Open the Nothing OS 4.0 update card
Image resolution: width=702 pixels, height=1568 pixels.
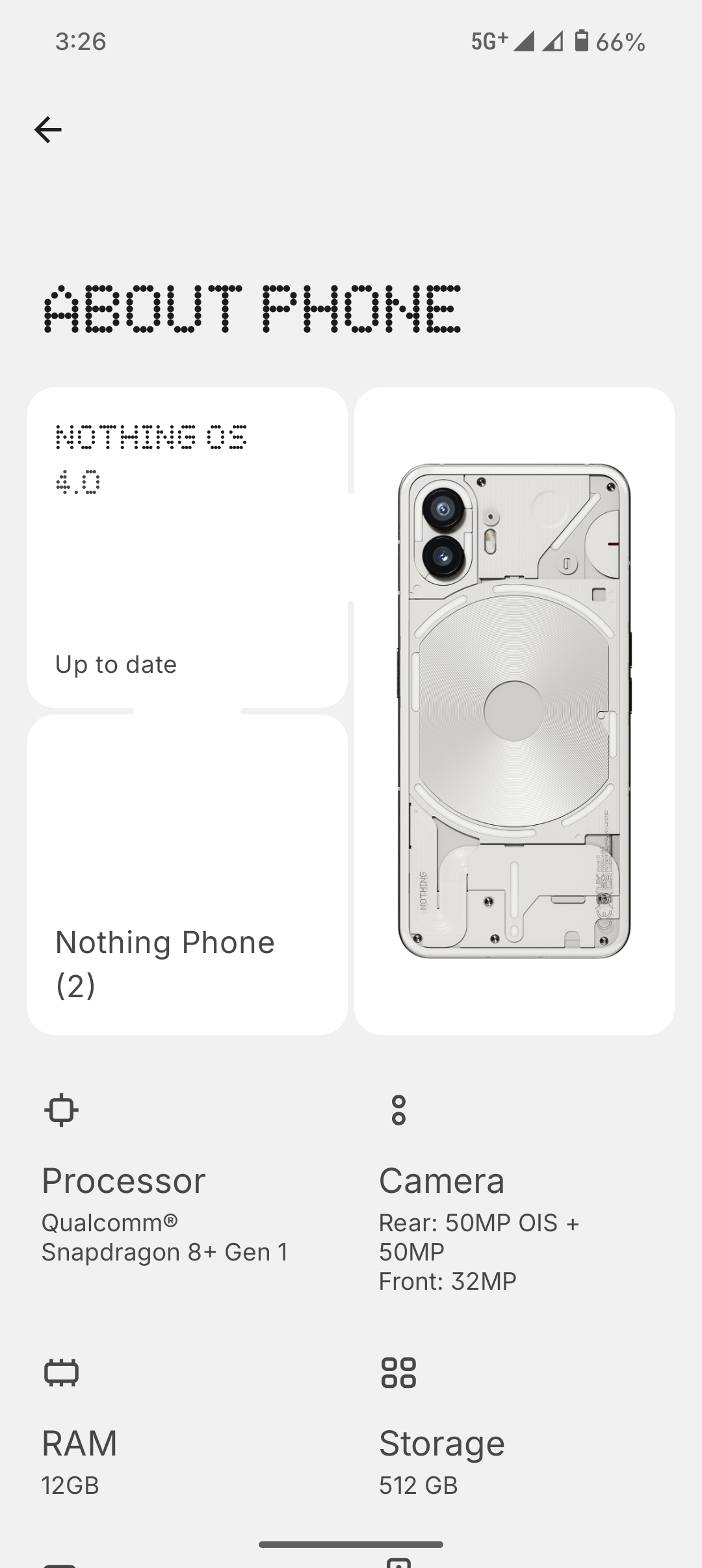[x=187, y=547]
